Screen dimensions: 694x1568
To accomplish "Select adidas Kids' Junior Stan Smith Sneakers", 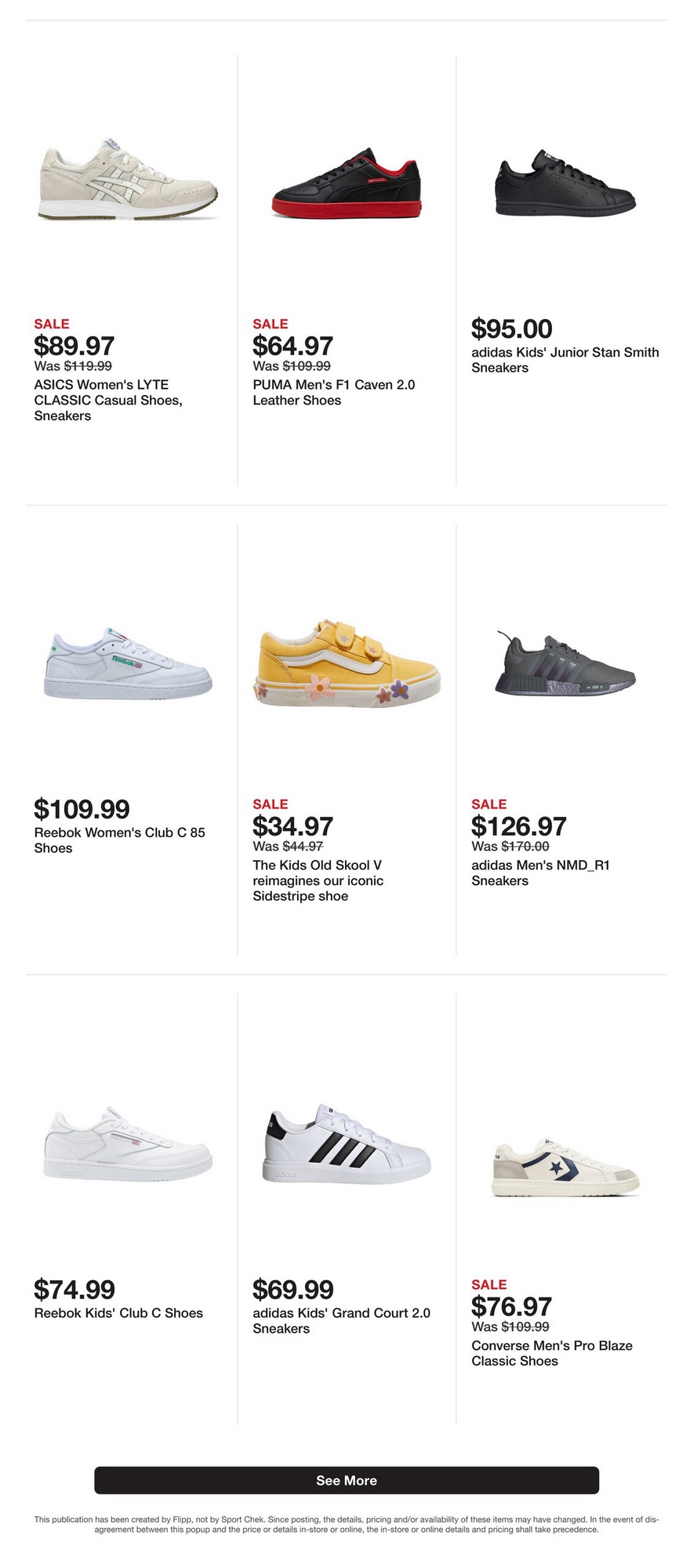I will click(565, 183).
